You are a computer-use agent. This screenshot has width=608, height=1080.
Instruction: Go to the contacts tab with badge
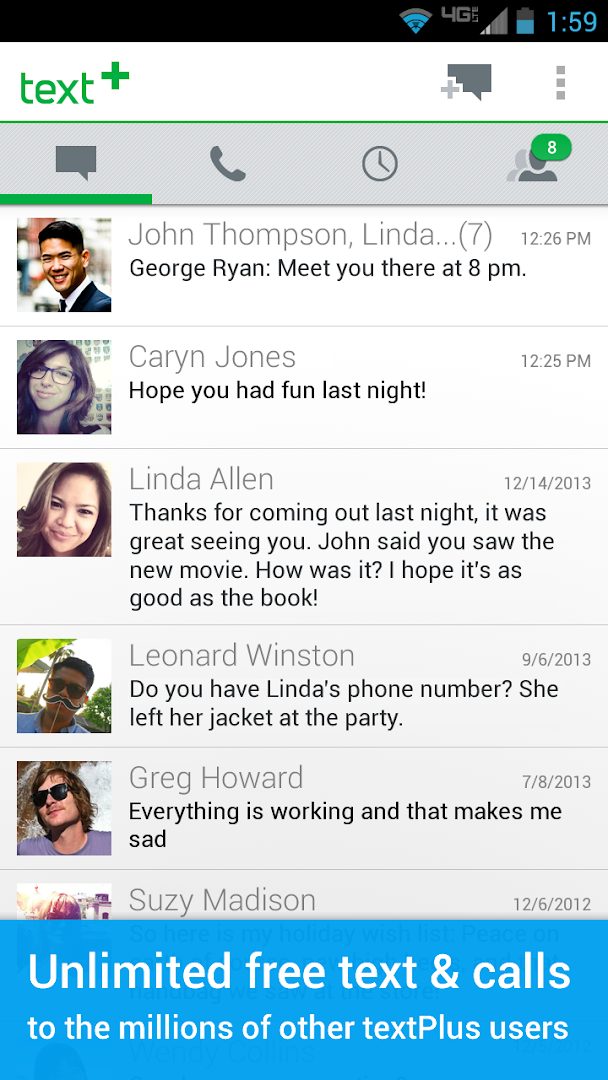click(x=534, y=164)
